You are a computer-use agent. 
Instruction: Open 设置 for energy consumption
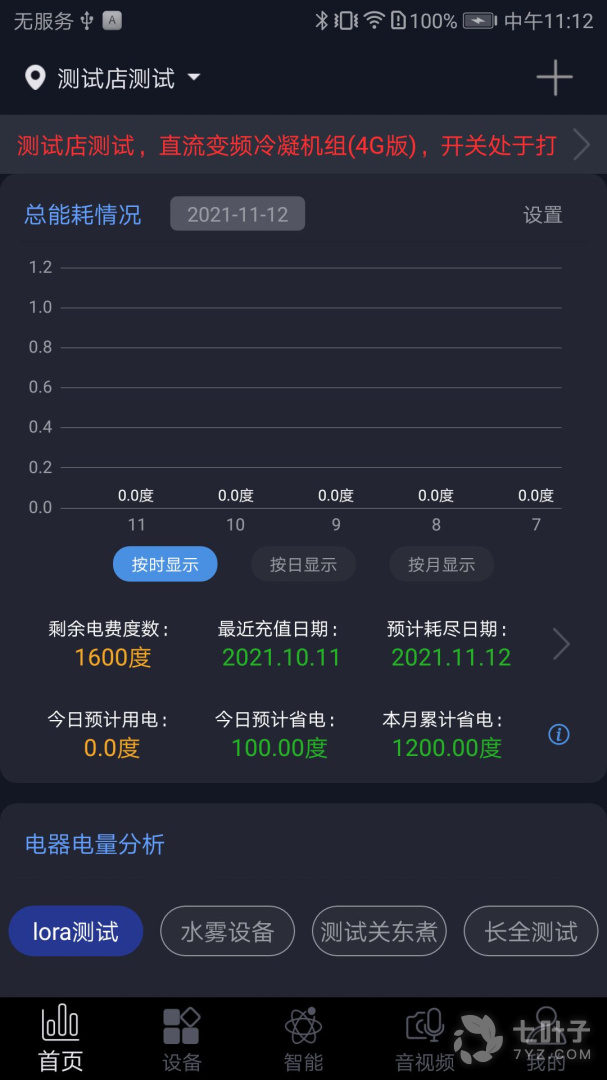click(542, 215)
